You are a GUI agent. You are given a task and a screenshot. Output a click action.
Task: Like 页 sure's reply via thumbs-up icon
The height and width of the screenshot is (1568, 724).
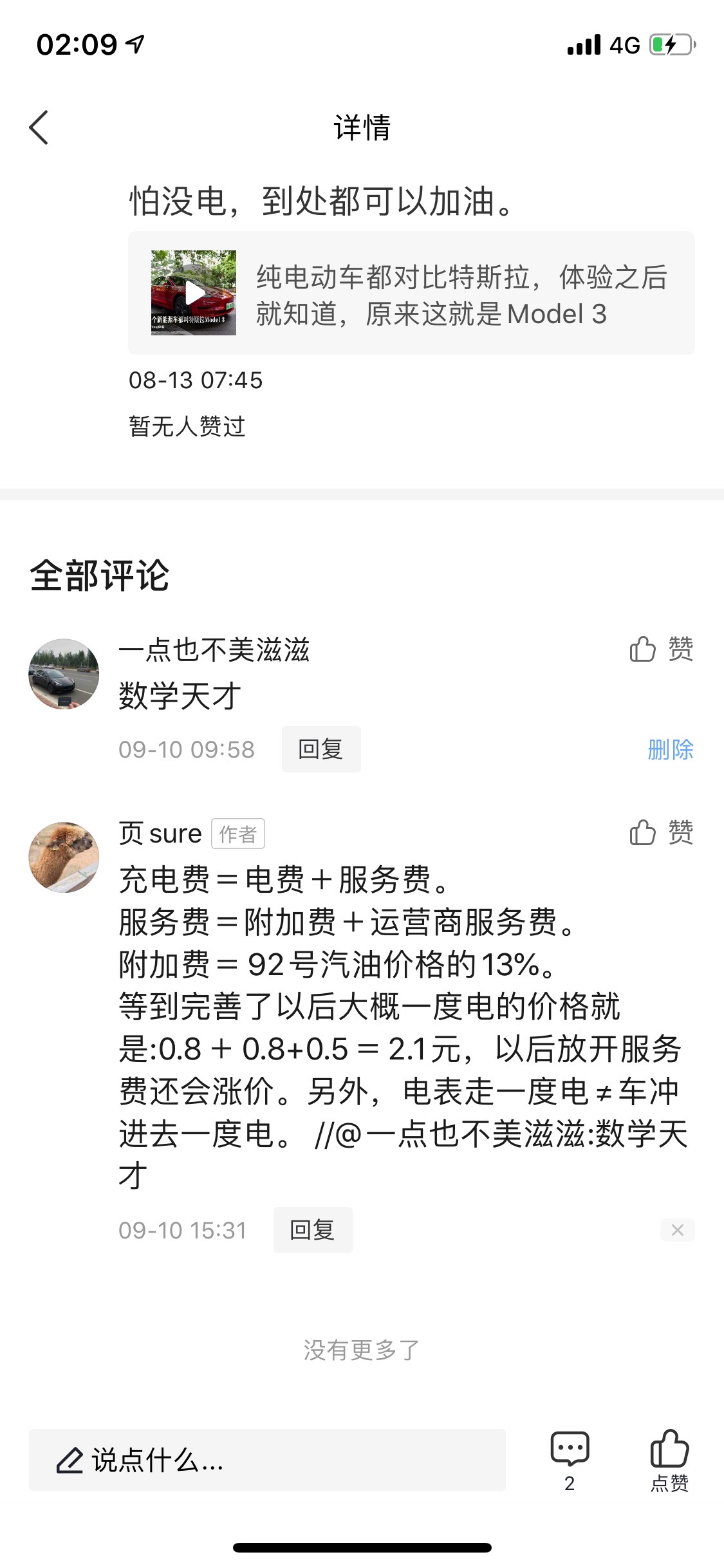644,834
